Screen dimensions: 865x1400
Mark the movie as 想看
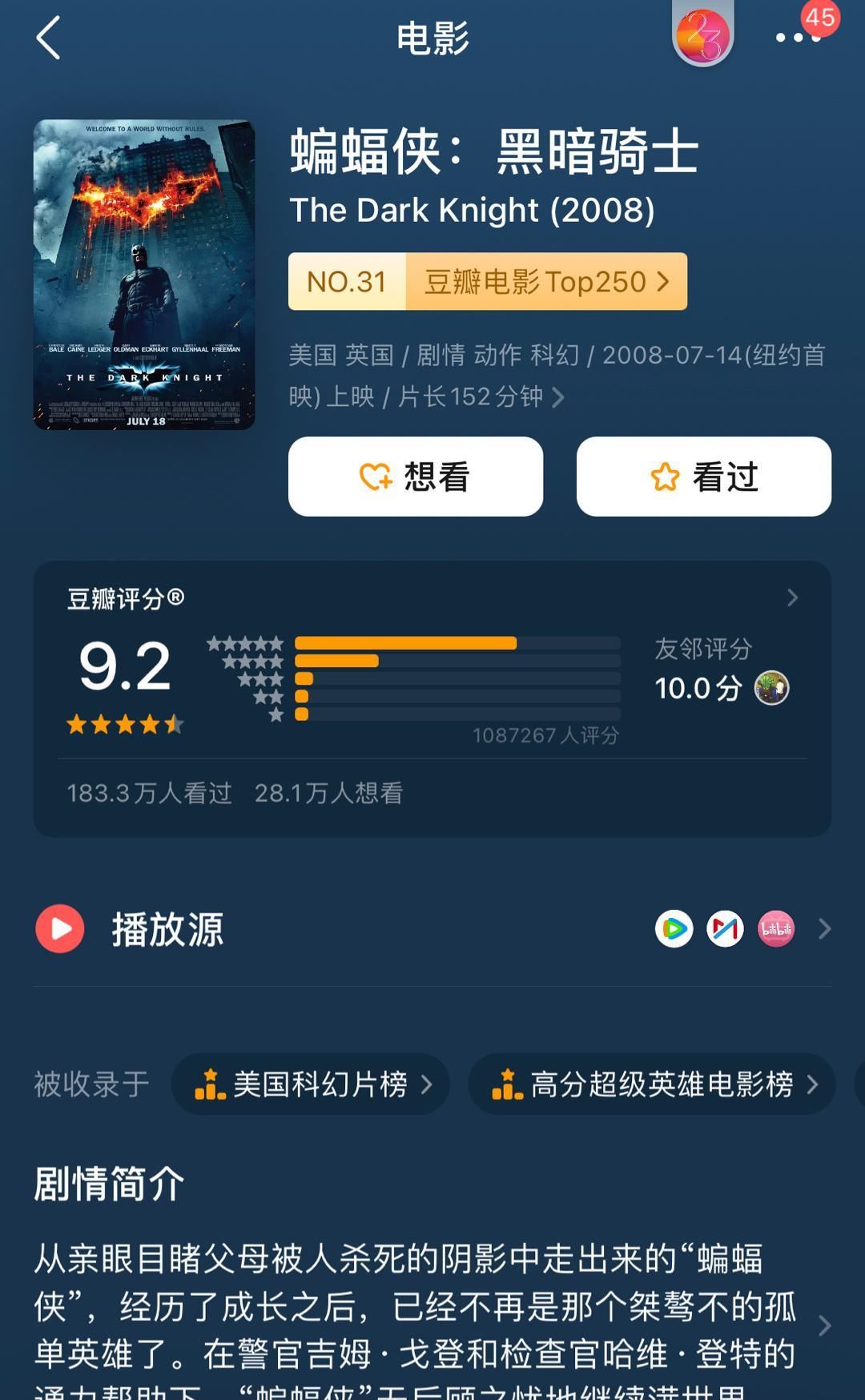(414, 477)
